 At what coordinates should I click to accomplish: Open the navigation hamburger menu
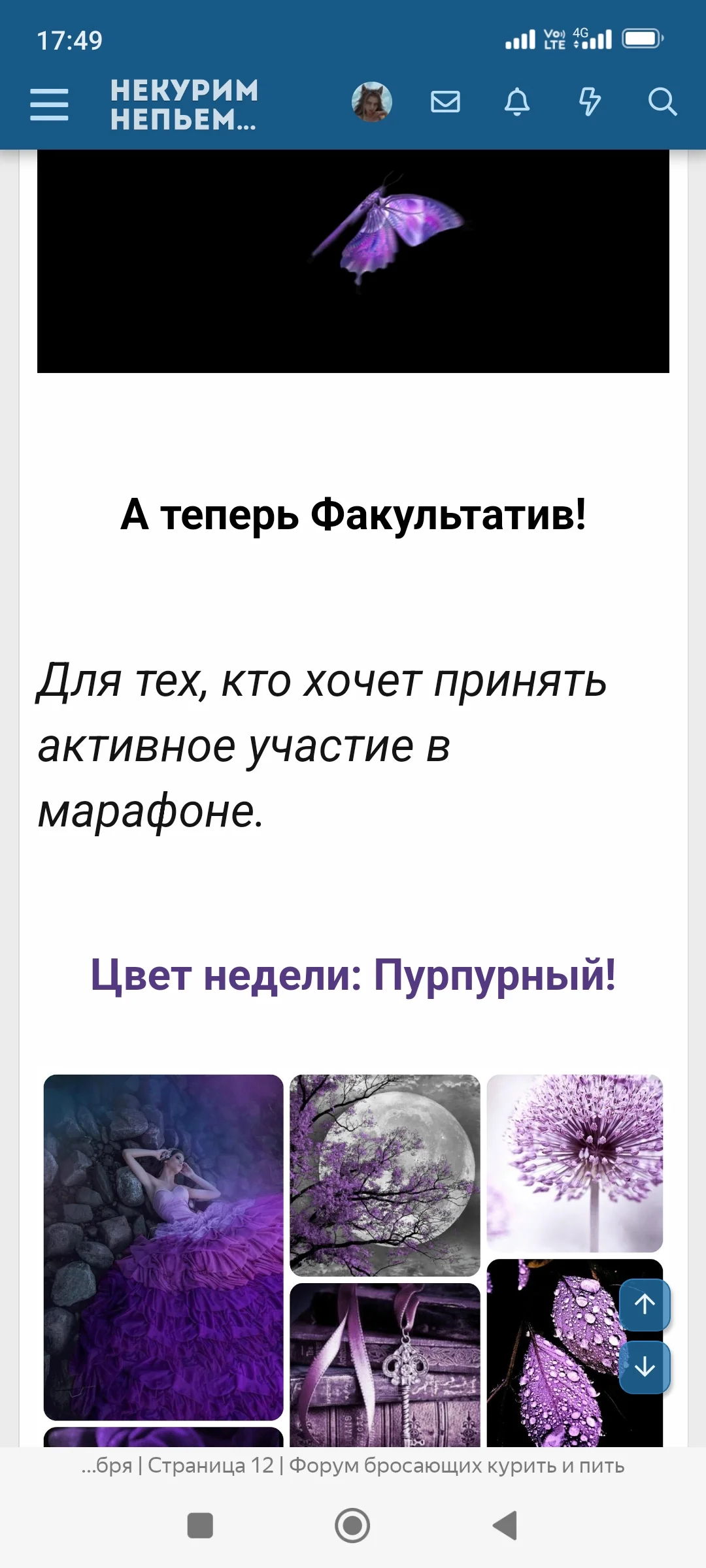point(50,103)
